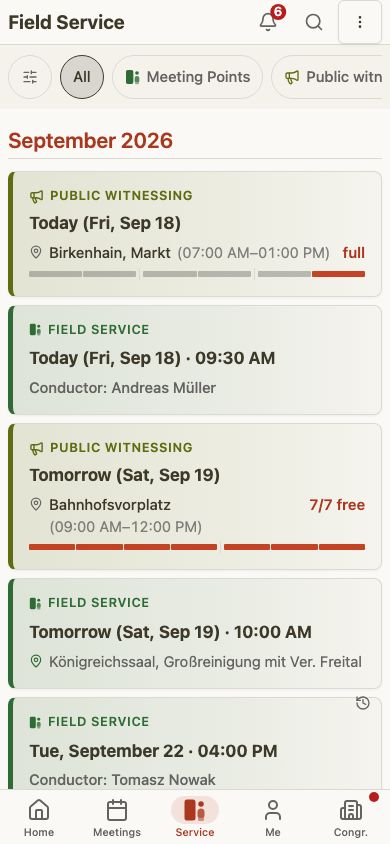Open the Me tab

pos(273,817)
